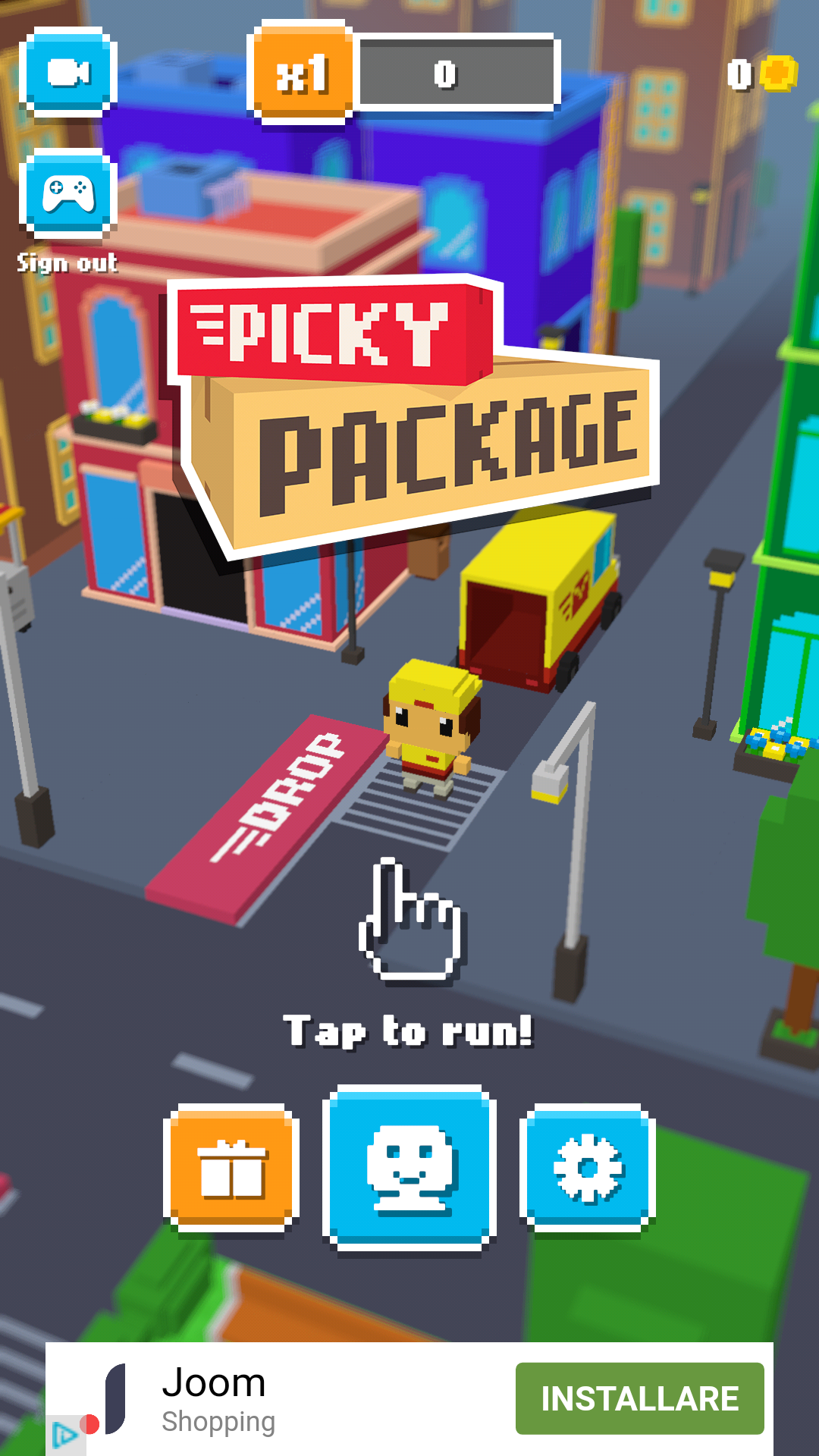The height and width of the screenshot is (1456, 819).
Task: Open the ad info triangle icon
Action: pos(64,1435)
